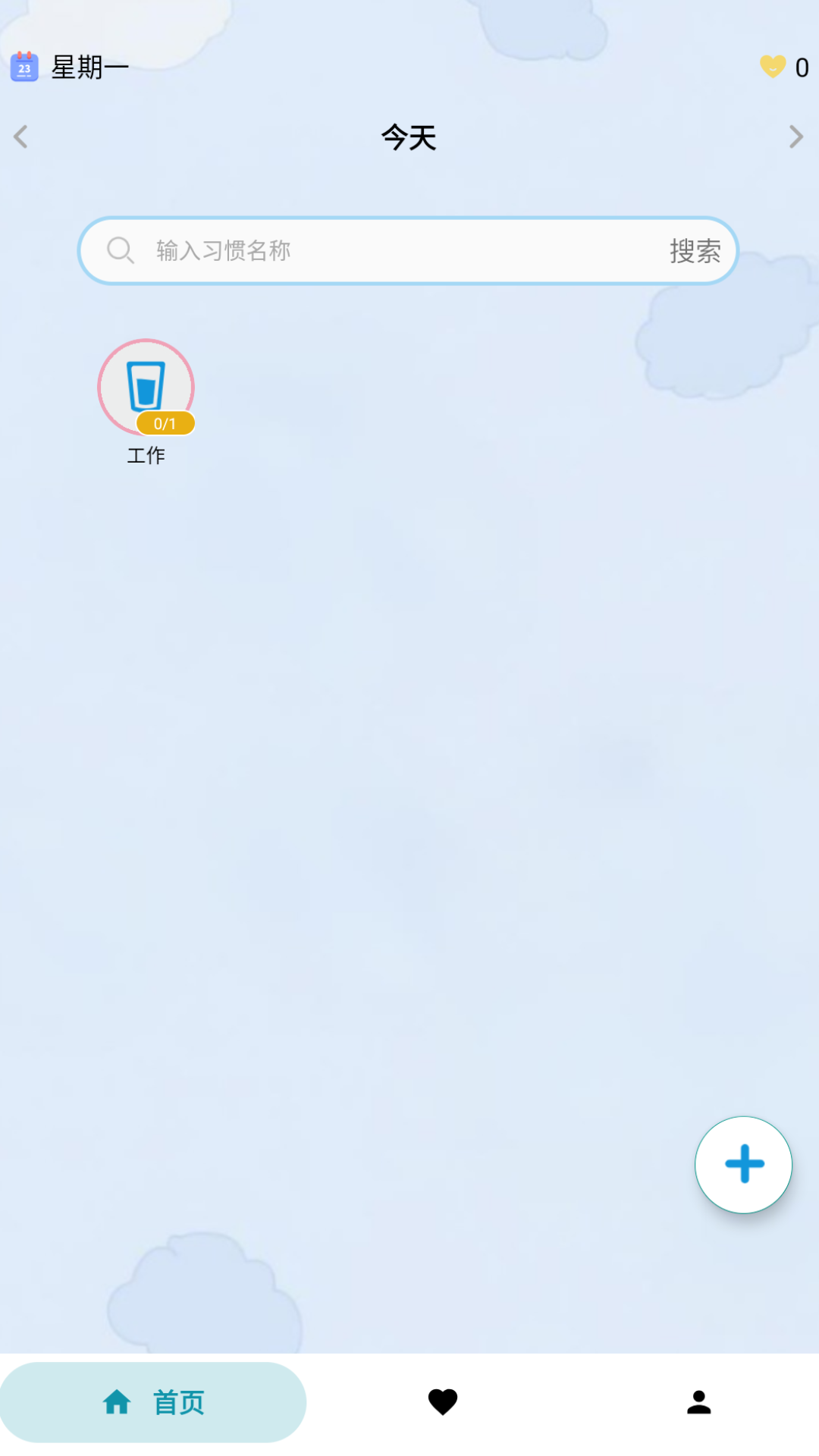Screen dimensions: 819x1456
Task: Expand the 今天 date header
Action: click(x=409, y=138)
